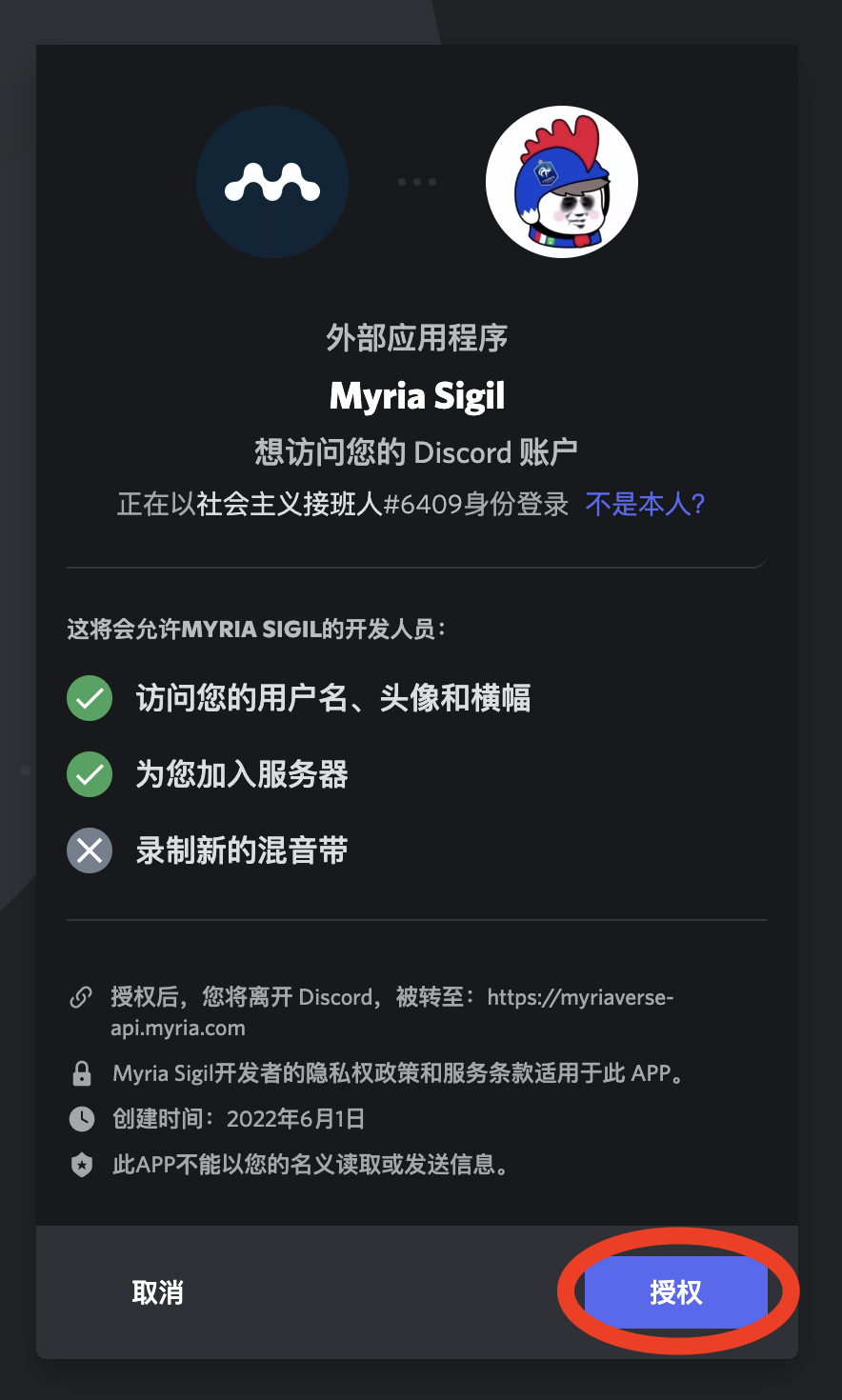The width and height of the screenshot is (842, 1400).
Task: Open the 不是本人? link
Action: point(645,504)
